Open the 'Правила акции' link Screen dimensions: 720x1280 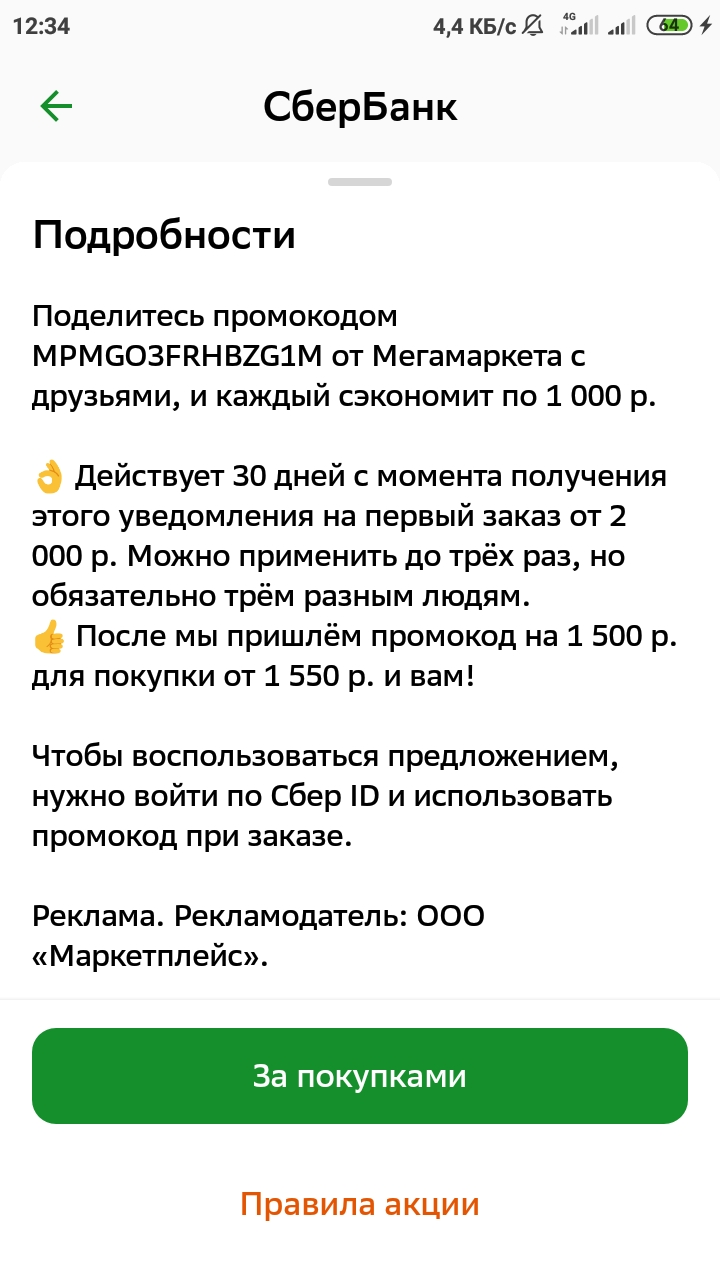click(x=360, y=1204)
